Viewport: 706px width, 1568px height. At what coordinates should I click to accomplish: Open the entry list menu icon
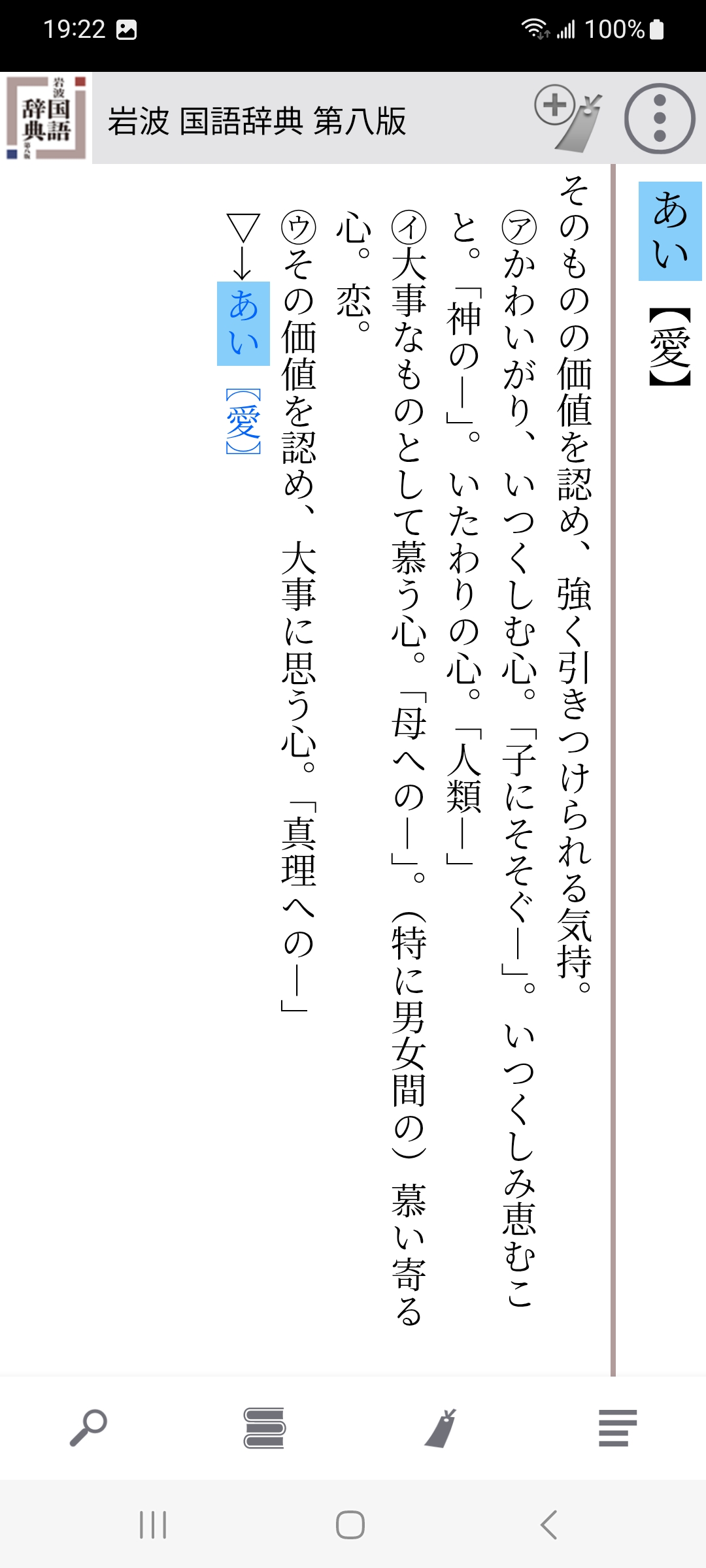click(617, 1428)
